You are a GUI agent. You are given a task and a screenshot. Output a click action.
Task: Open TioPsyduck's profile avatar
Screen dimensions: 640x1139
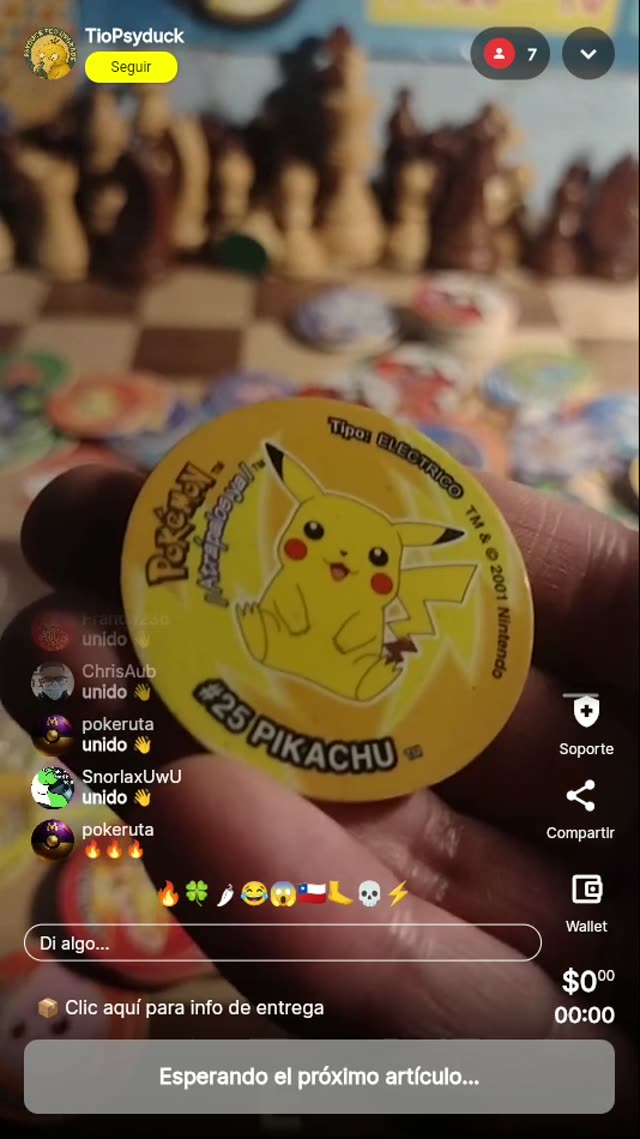(49, 53)
